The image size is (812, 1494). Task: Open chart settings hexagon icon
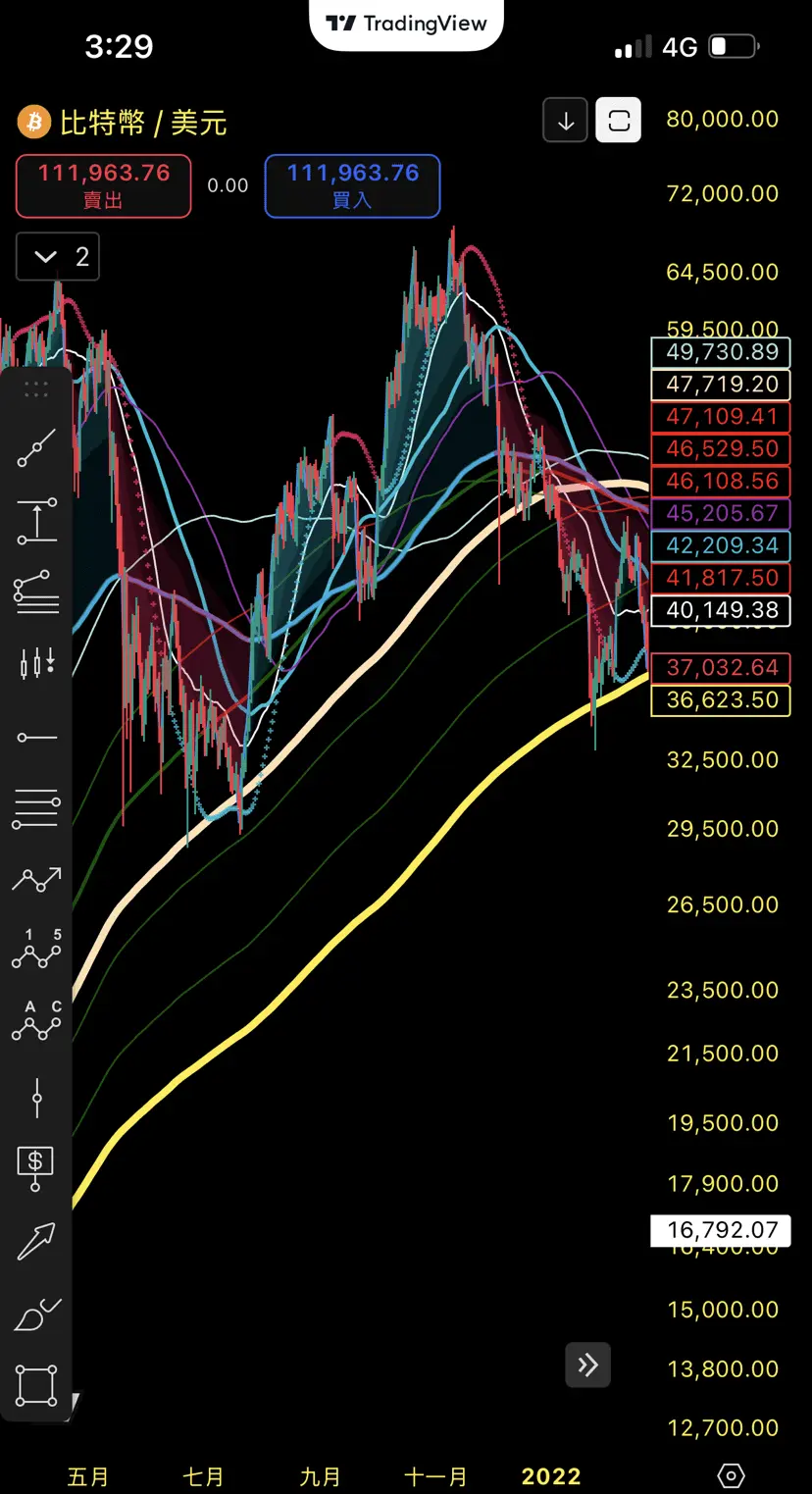click(x=731, y=1474)
